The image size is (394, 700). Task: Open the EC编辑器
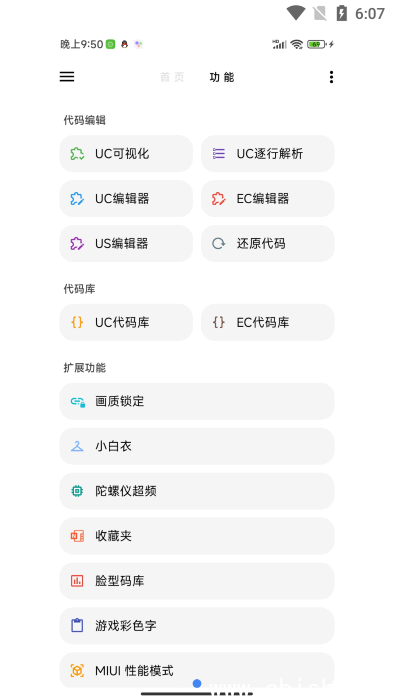pyautogui.click(x=268, y=199)
